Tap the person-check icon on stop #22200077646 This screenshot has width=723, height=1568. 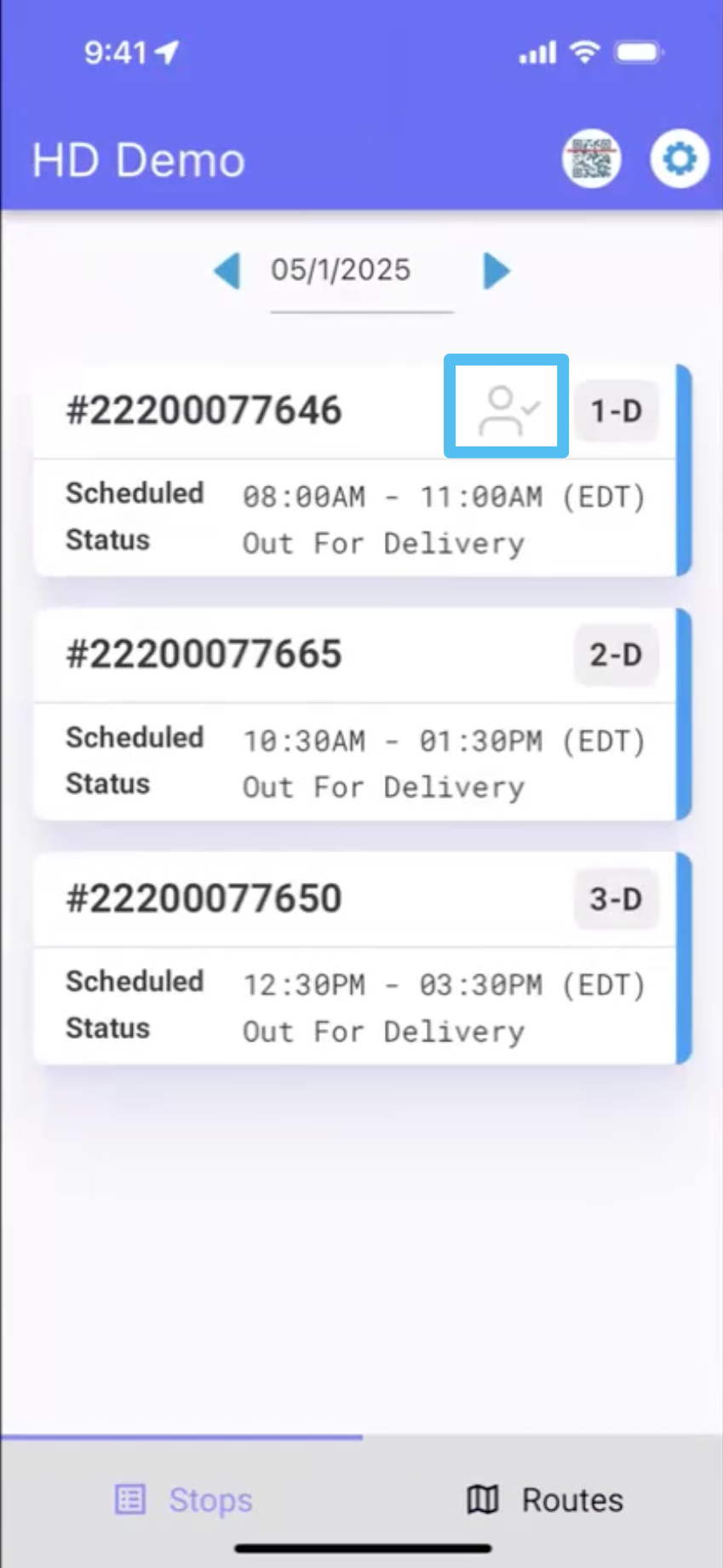pos(507,410)
